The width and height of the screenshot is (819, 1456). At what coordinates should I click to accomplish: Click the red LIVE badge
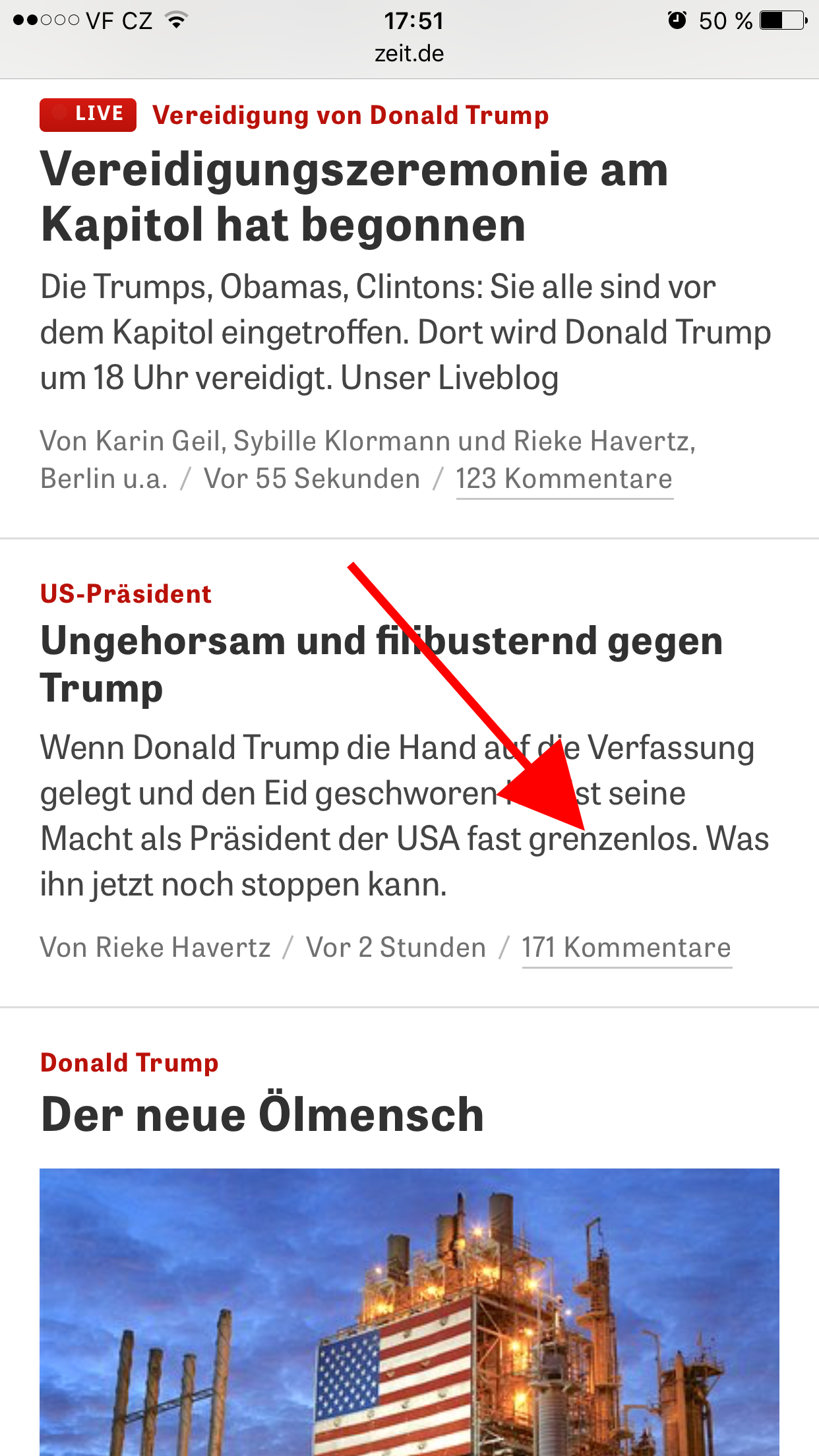point(88,113)
